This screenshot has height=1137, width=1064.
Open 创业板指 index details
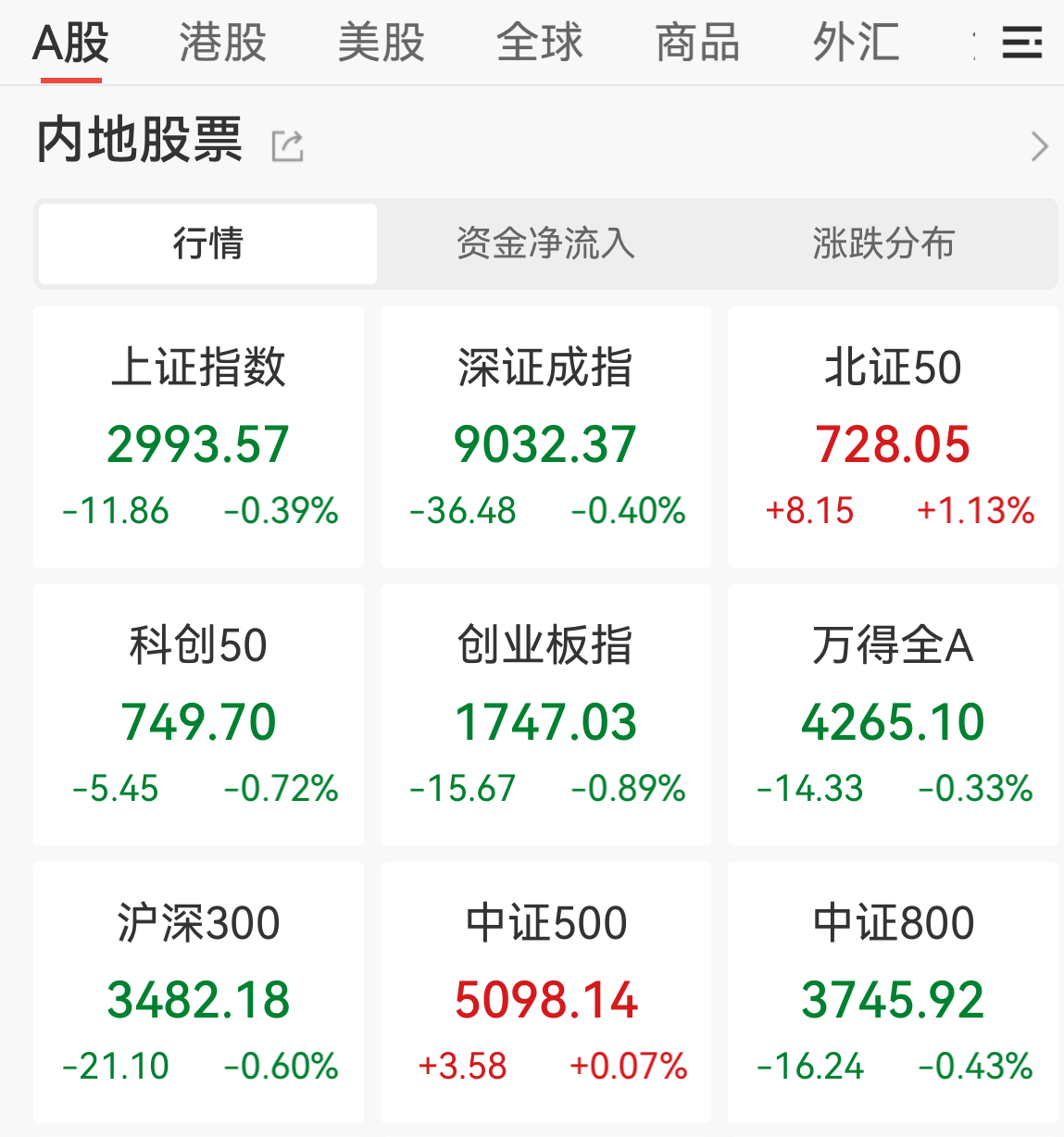[x=545, y=715]
